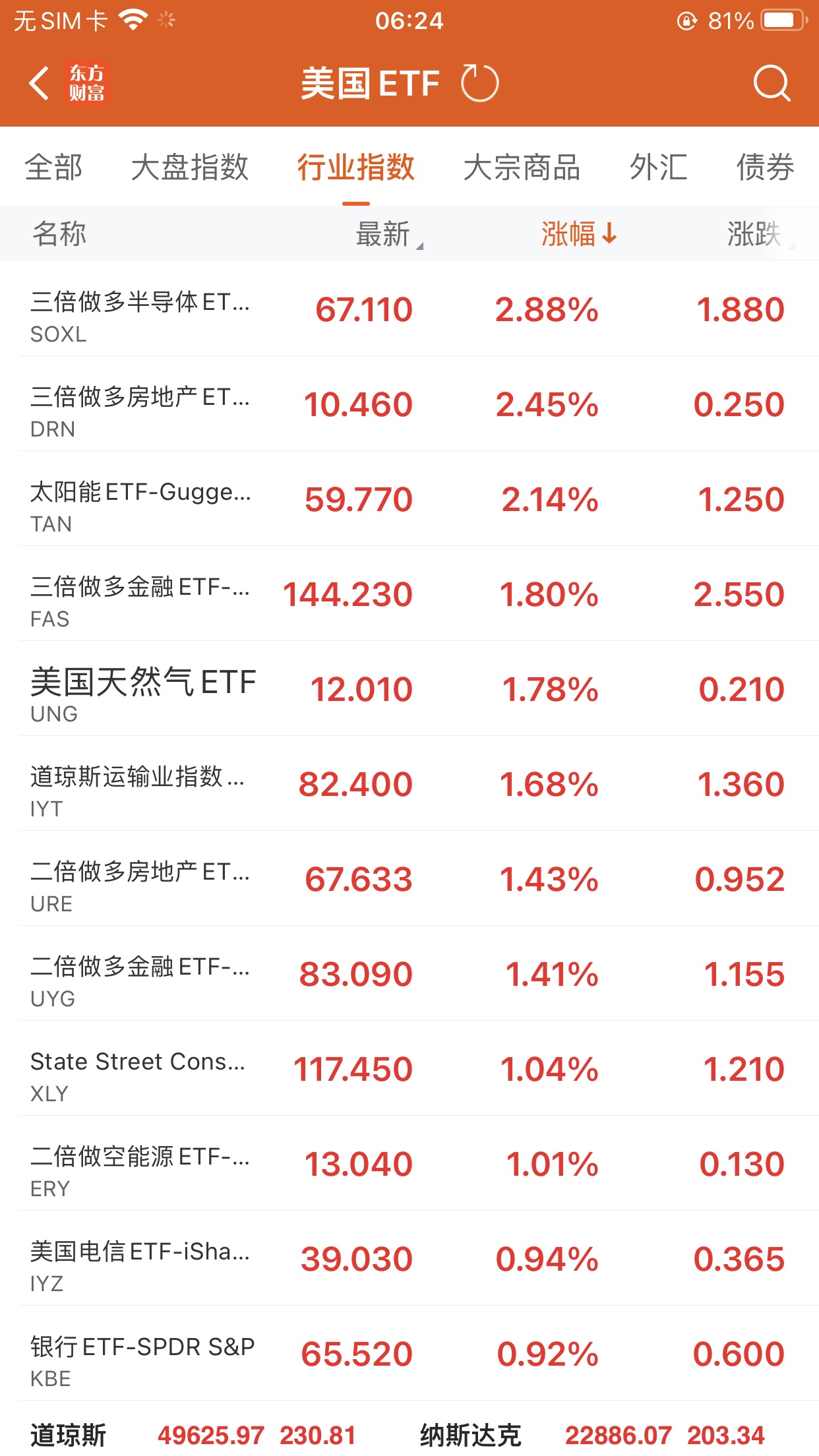Open the search magnifier
Screen dimensions: 819x1456
coord(771,84)
